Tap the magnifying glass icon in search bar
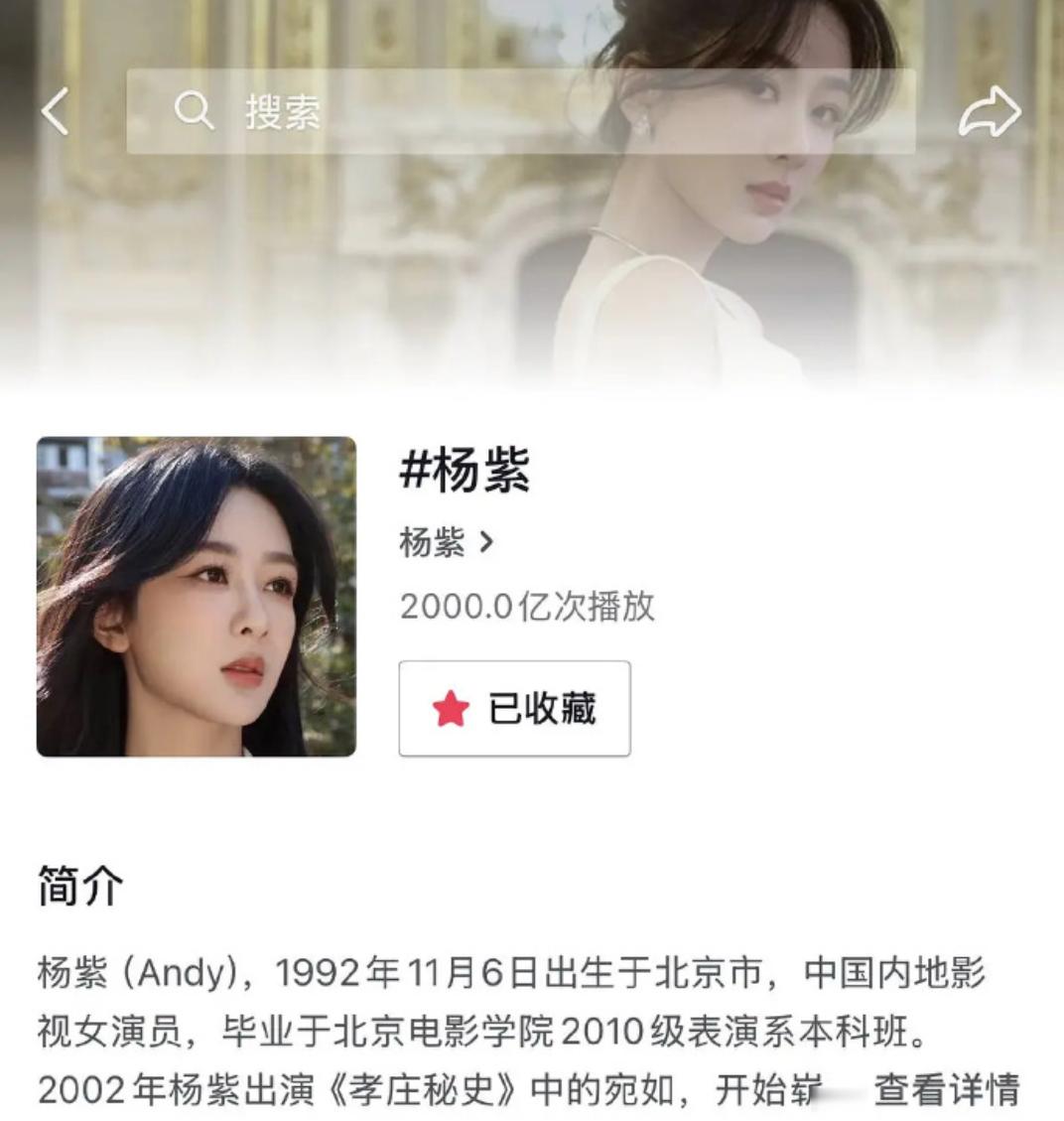1064x1121 pixels. click(196, 111)
